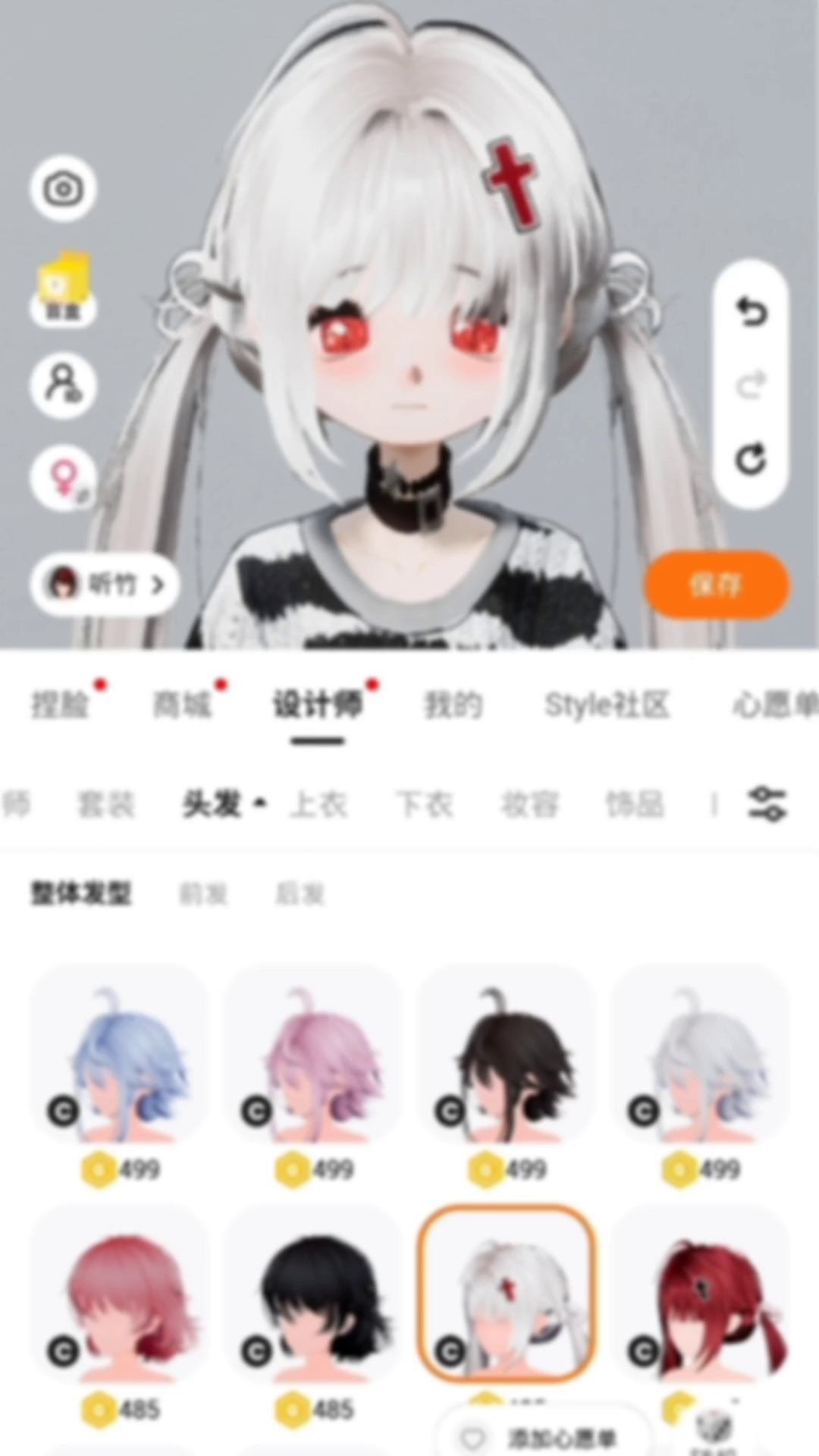The image size is (819, 1456).
Task: Choose the blue short hairstyle
Action: click(119, 1056)
